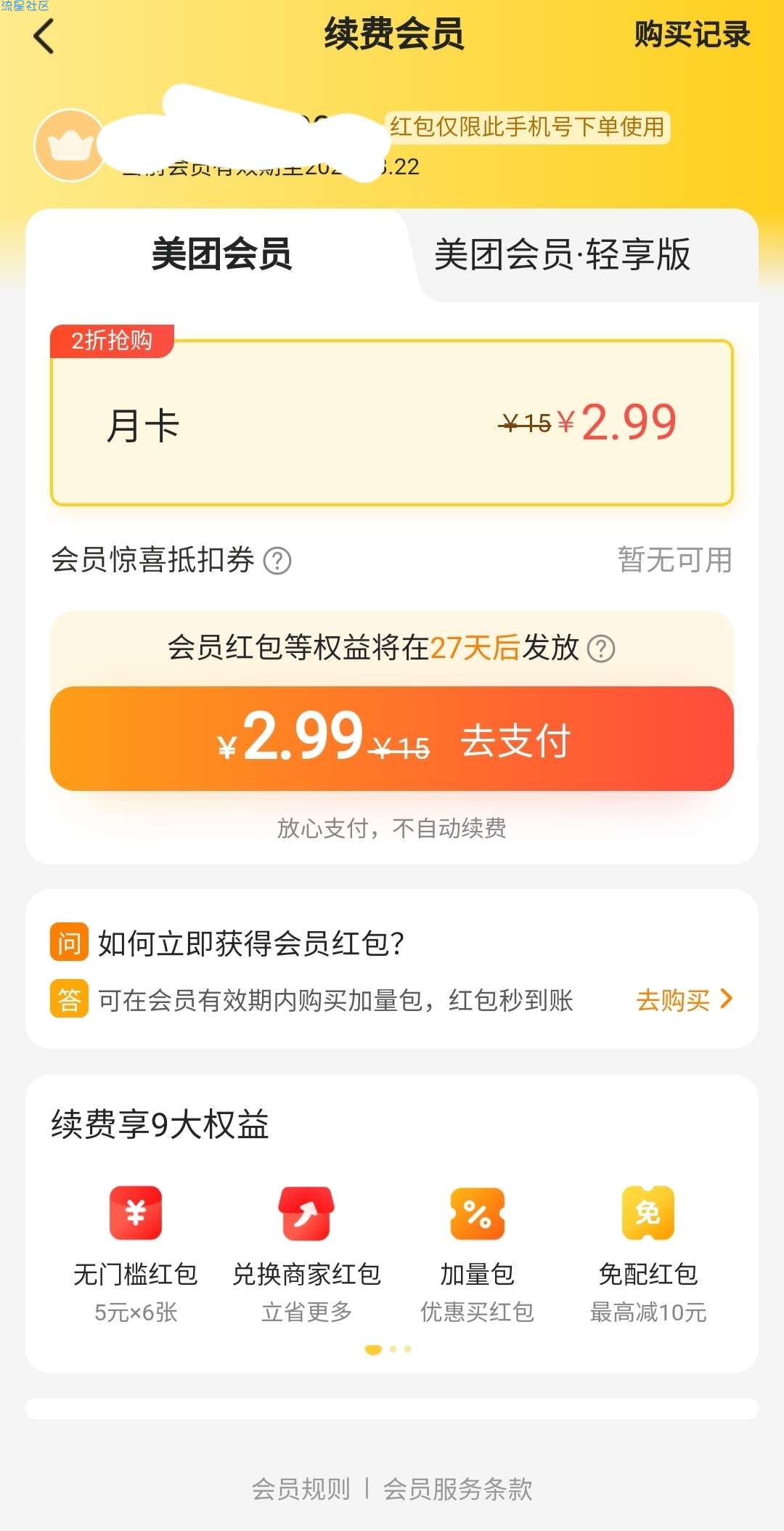Viewport: 784px width, 1531px height.
Task: Go back from the 续费会员 page
Action: pos(44,36)
